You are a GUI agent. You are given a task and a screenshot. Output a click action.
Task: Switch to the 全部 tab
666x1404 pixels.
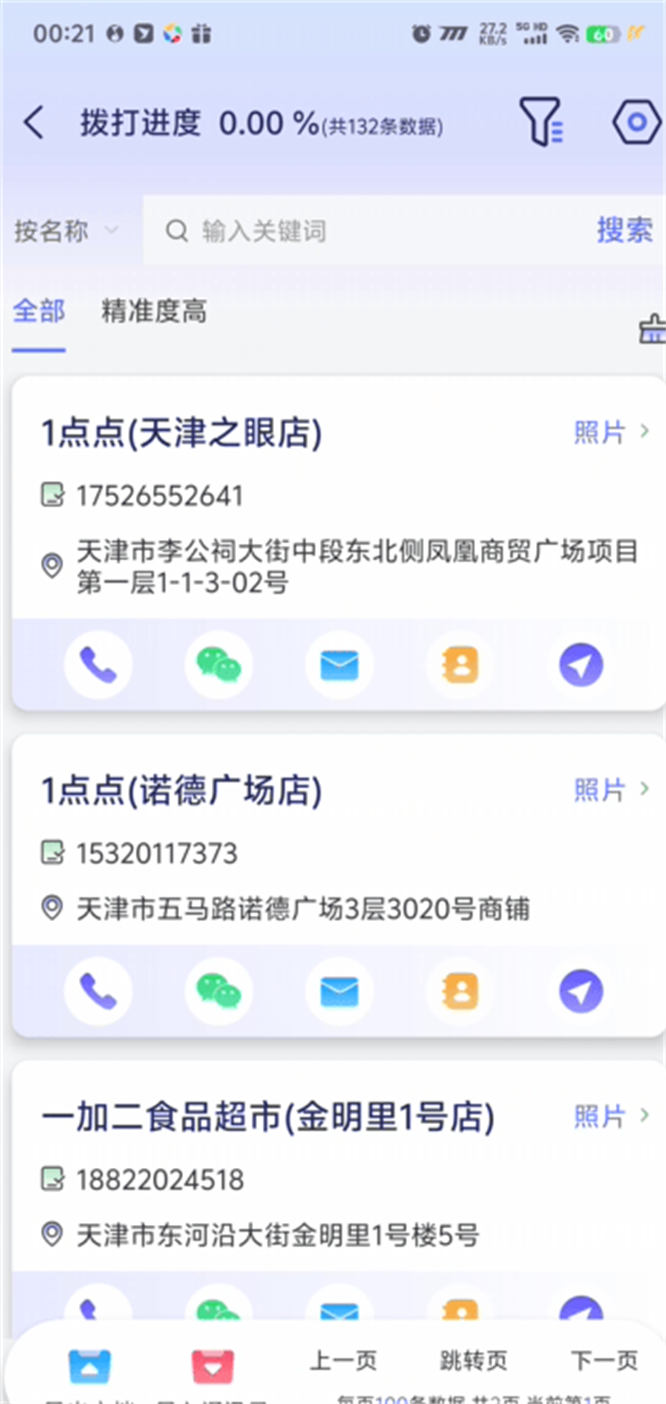[38, 311]
